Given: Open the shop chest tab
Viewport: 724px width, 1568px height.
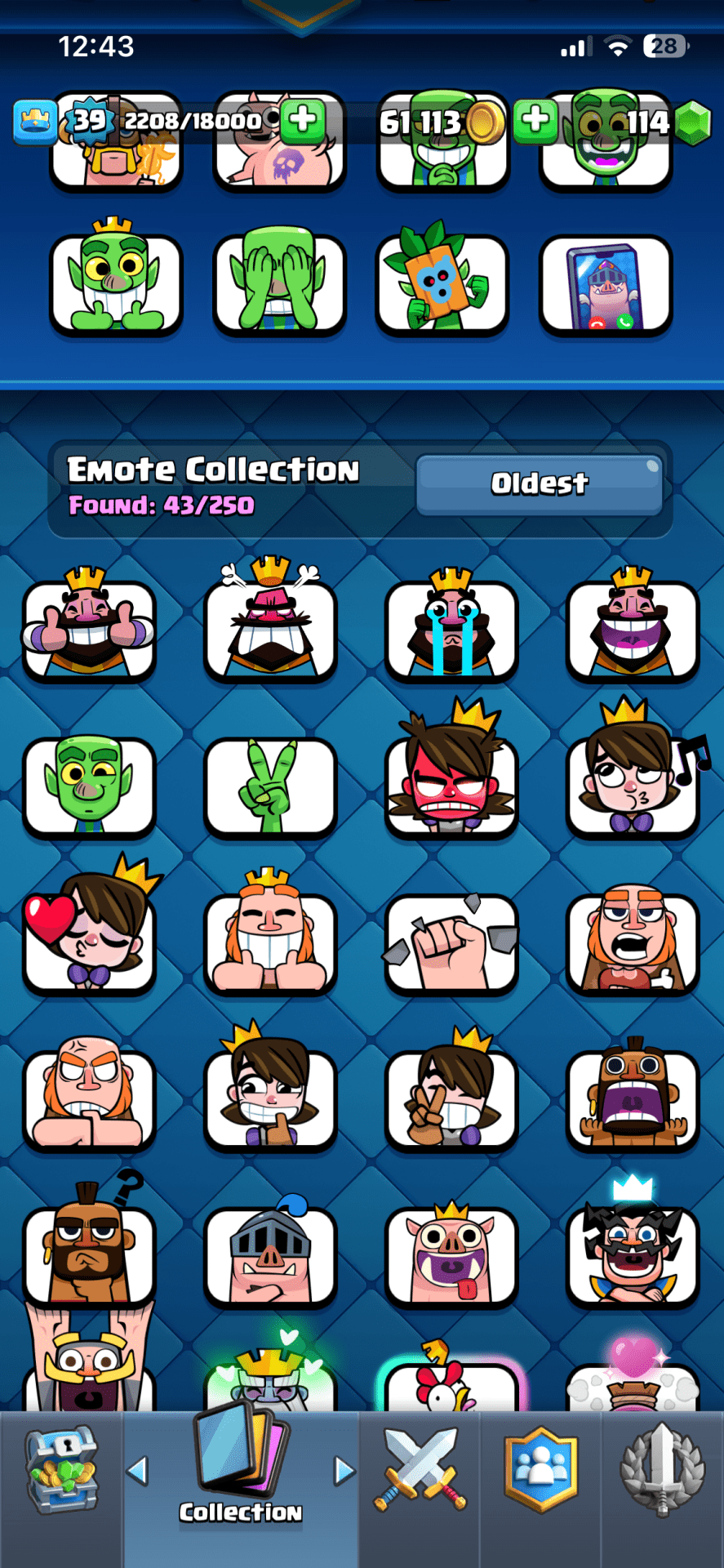Looking at the screenshot, I should (61, 1471).
